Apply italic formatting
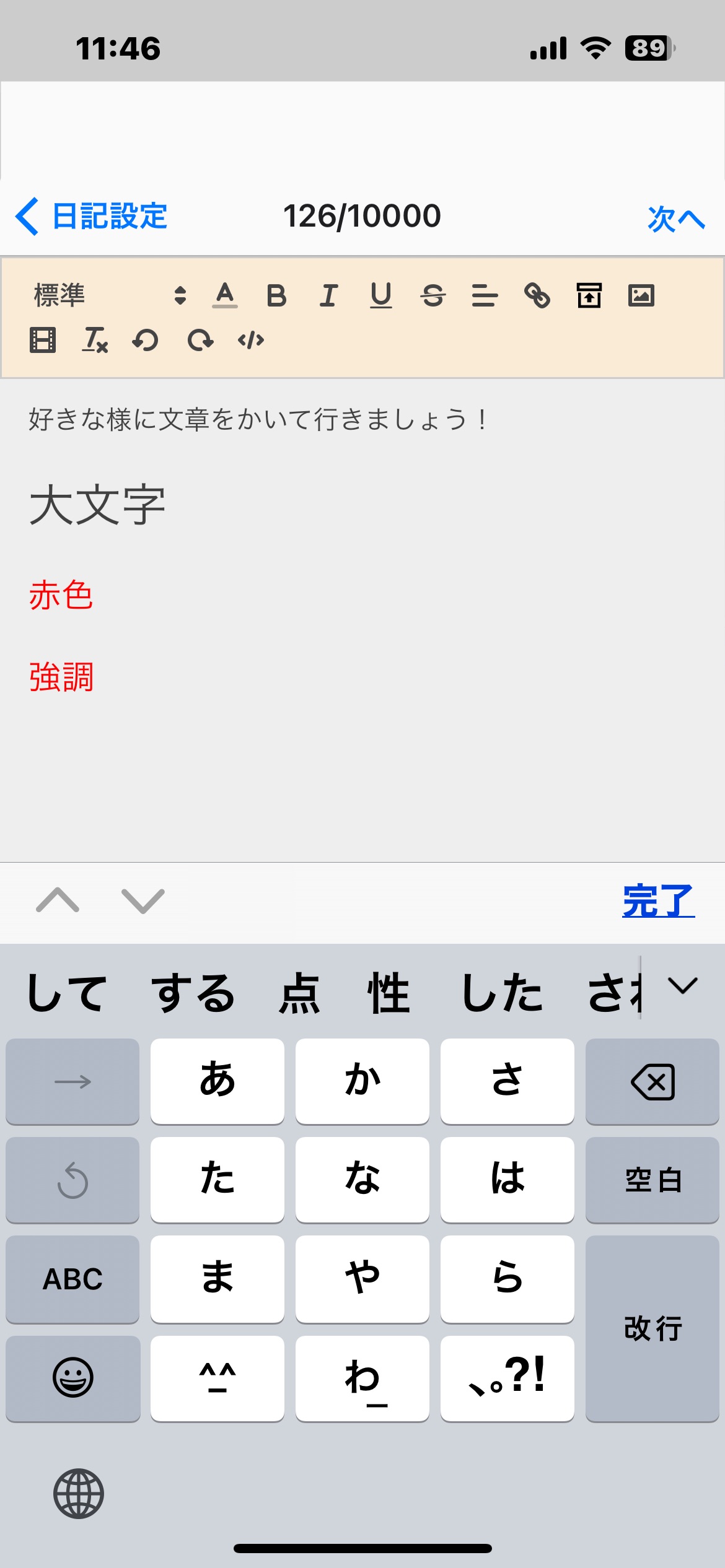The image size is (725, 1568). 328,295
